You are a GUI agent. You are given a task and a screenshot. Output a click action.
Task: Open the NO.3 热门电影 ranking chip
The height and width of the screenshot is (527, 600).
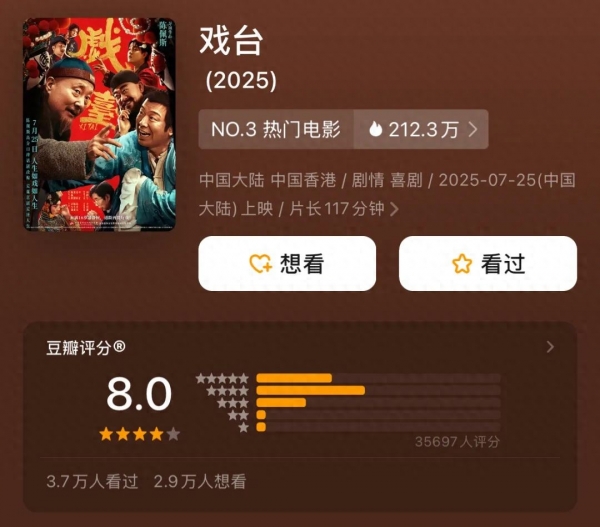click(x=276, y=129)
